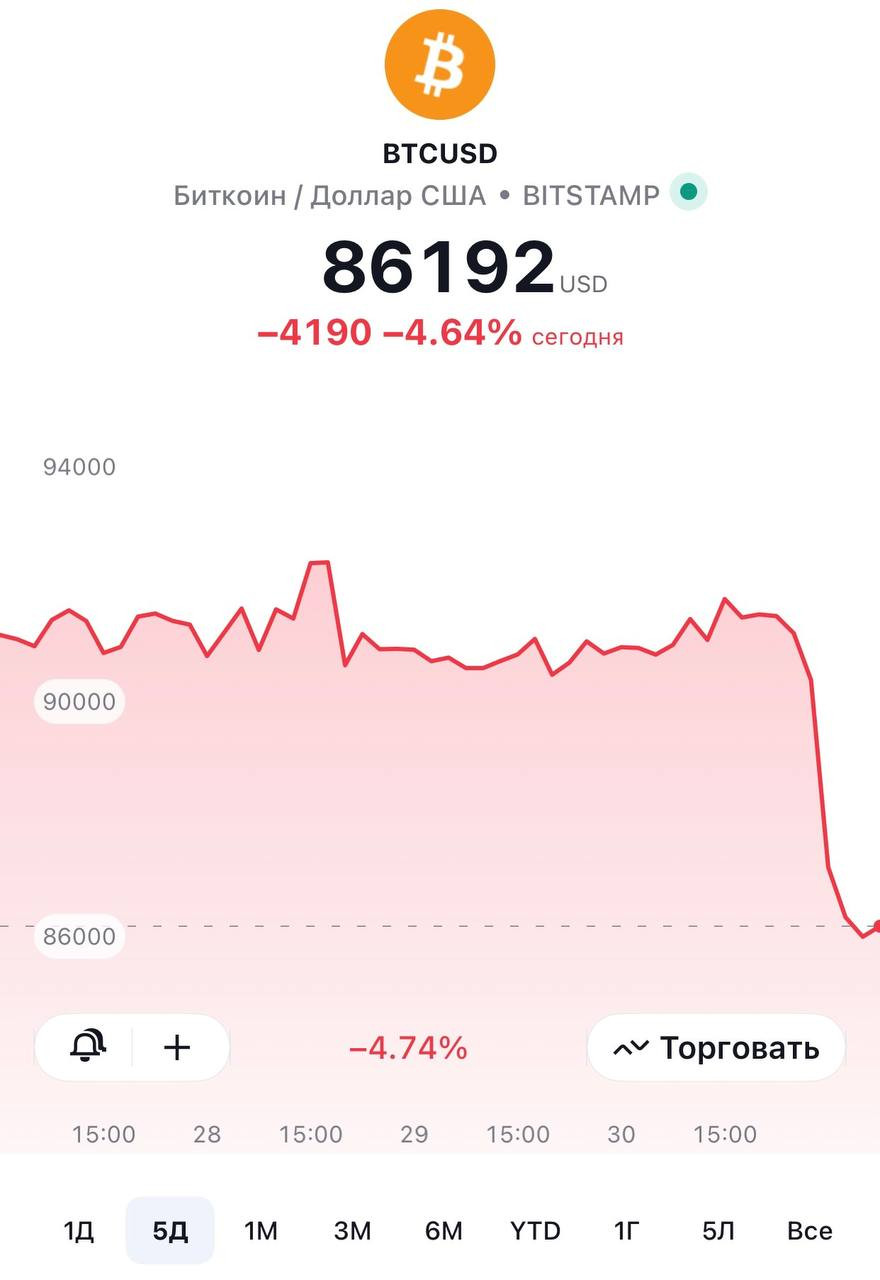
Task: Show the 3М chart range
Action: pyautogui.click(x=352, y=1230)
